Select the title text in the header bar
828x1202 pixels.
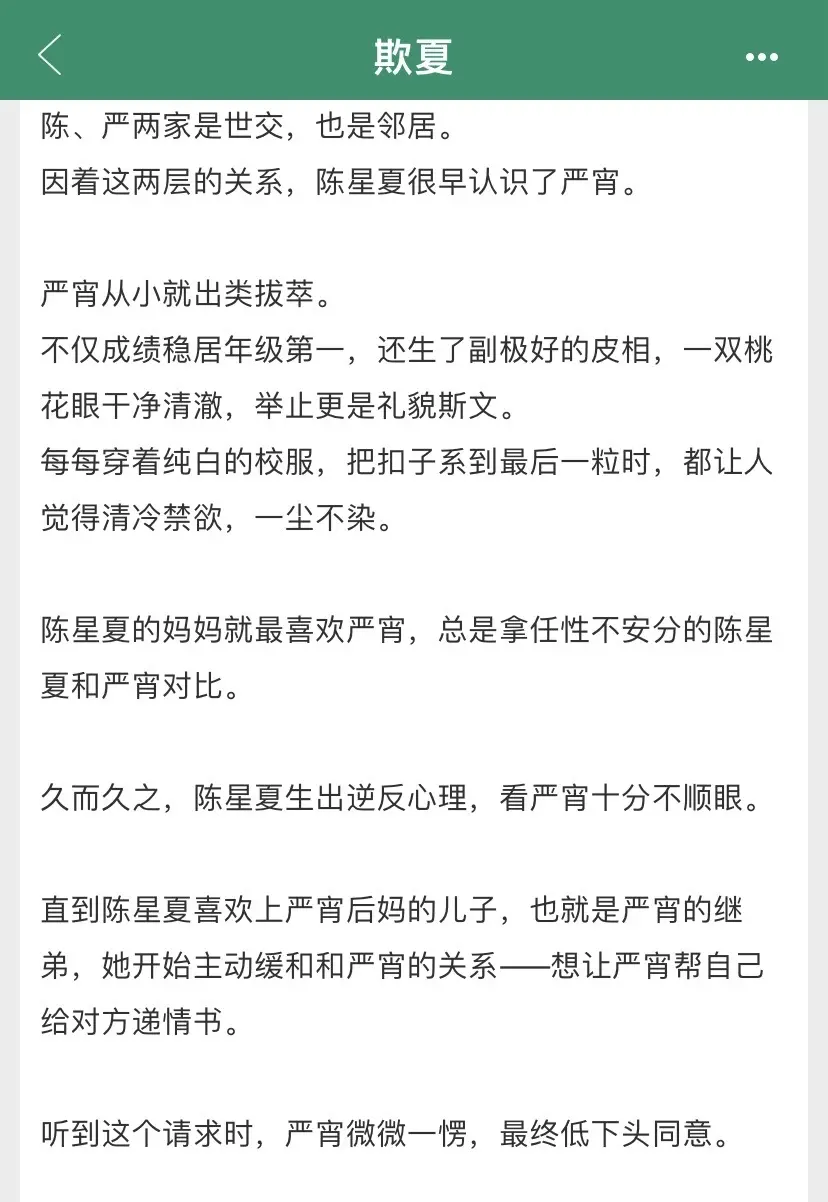414,58
